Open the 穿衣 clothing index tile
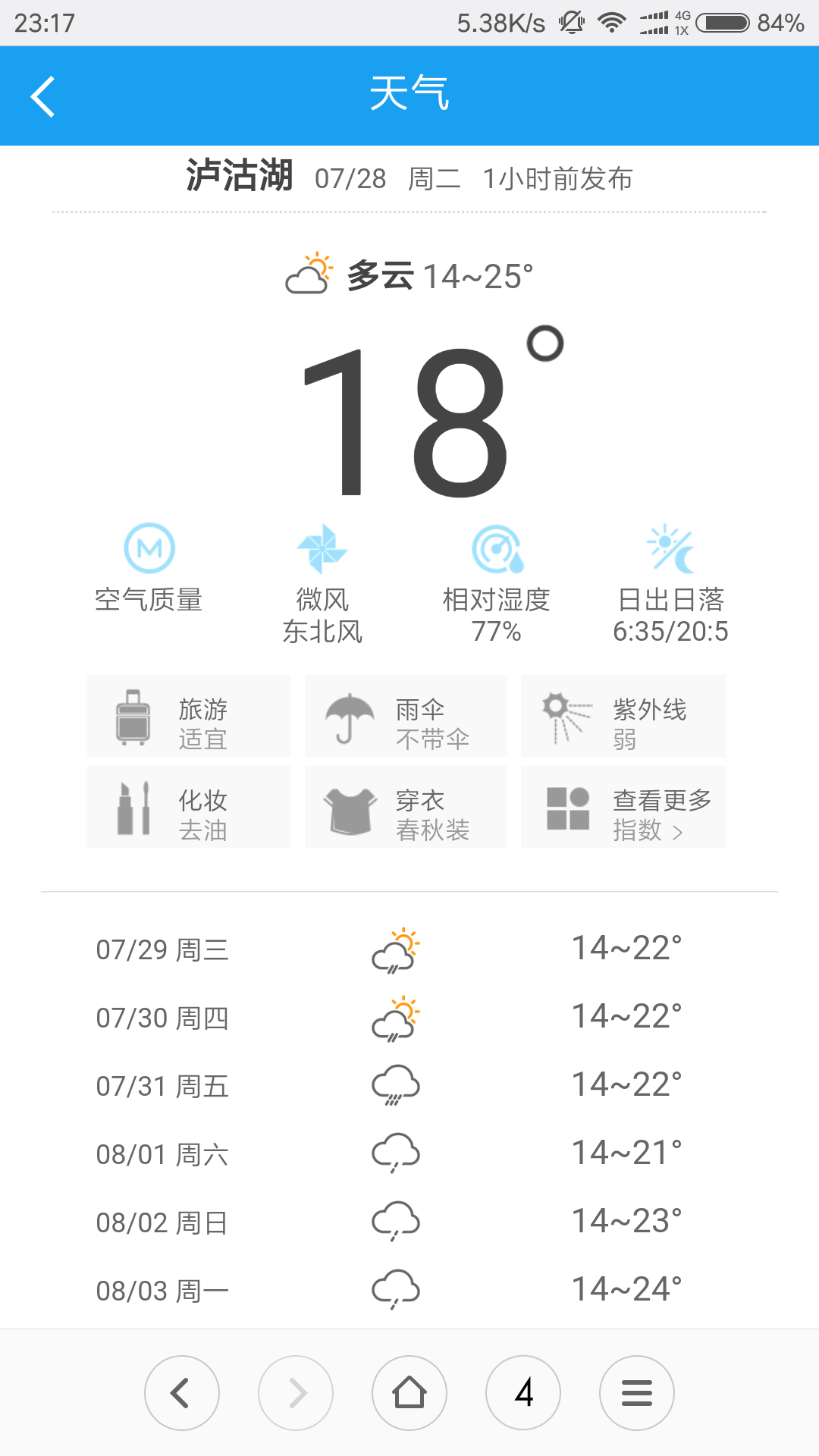 [x=406, y=807]
